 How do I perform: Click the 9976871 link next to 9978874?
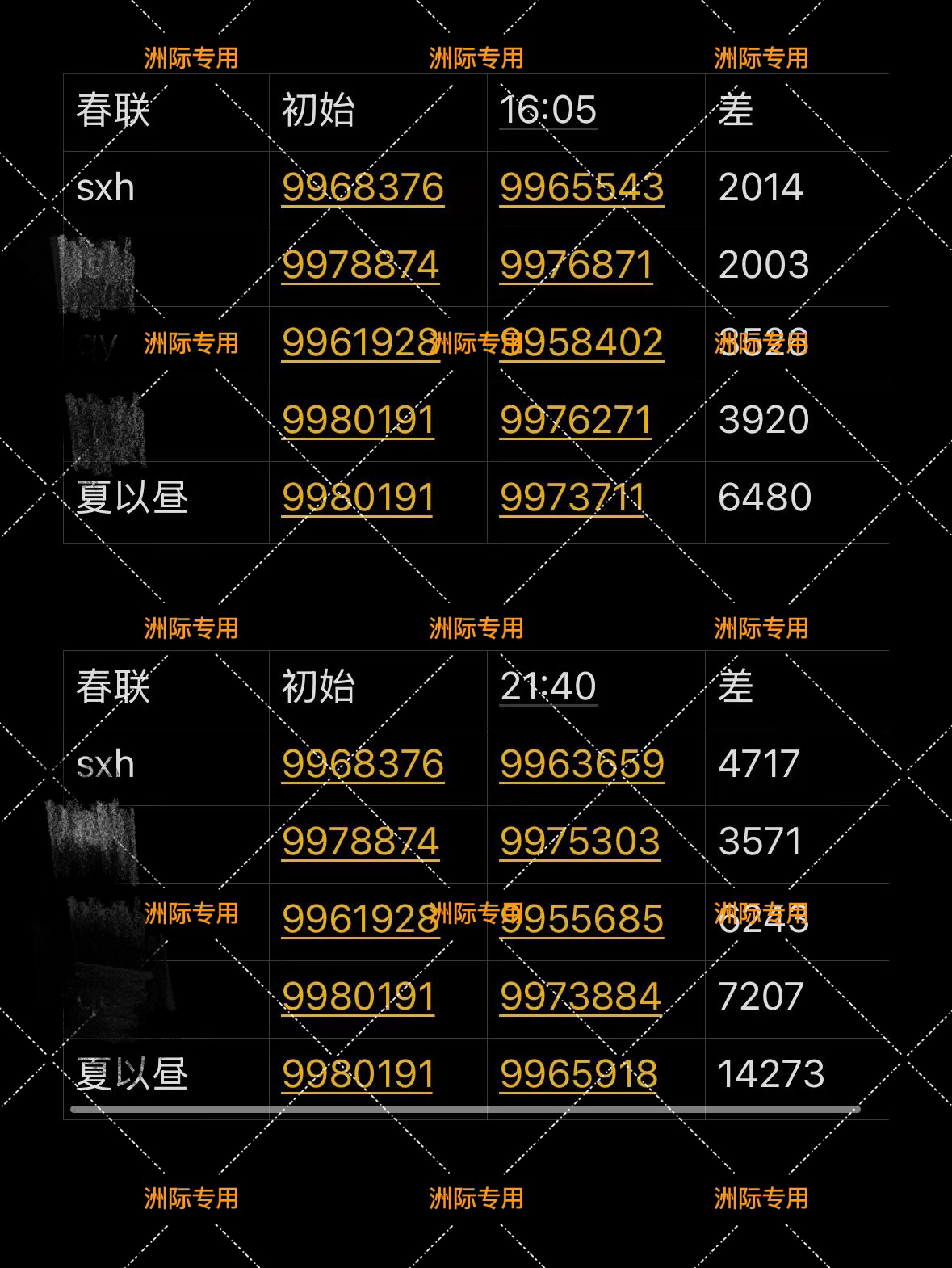(x=577, y=266)
